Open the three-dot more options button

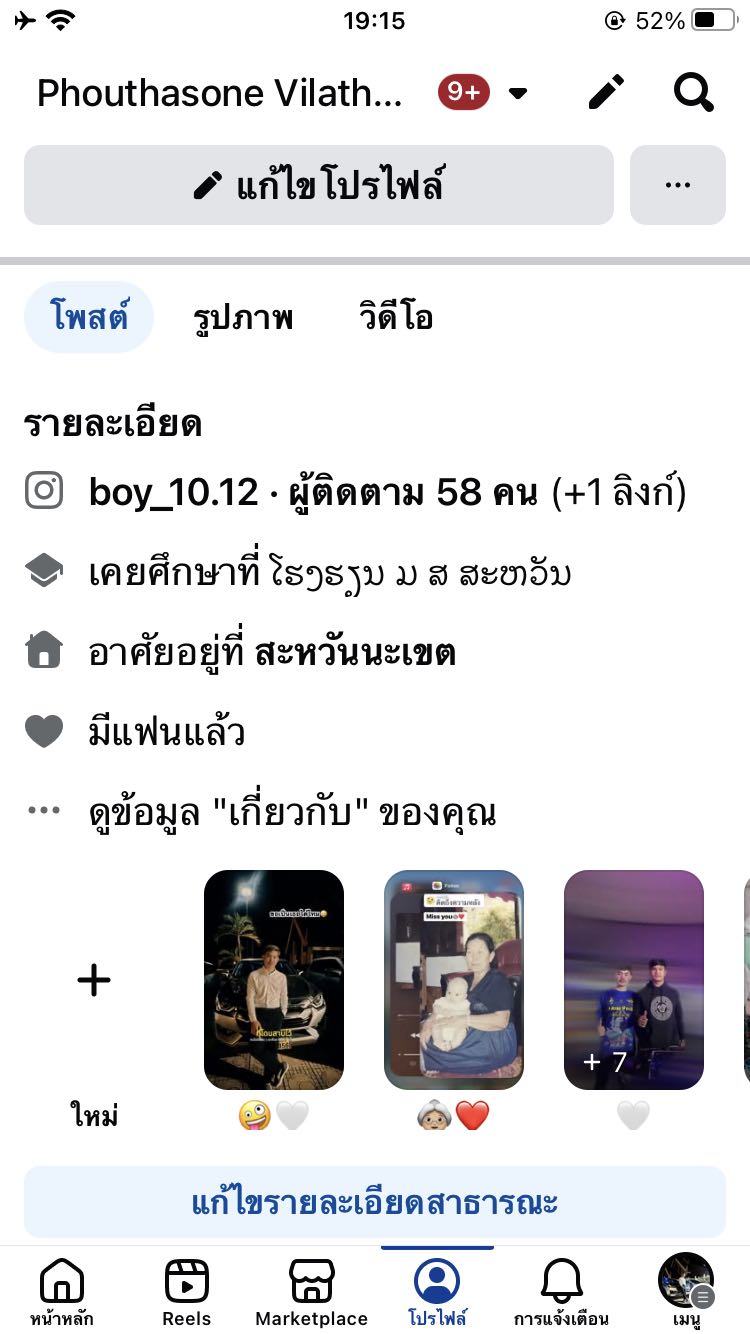[677, 185]
